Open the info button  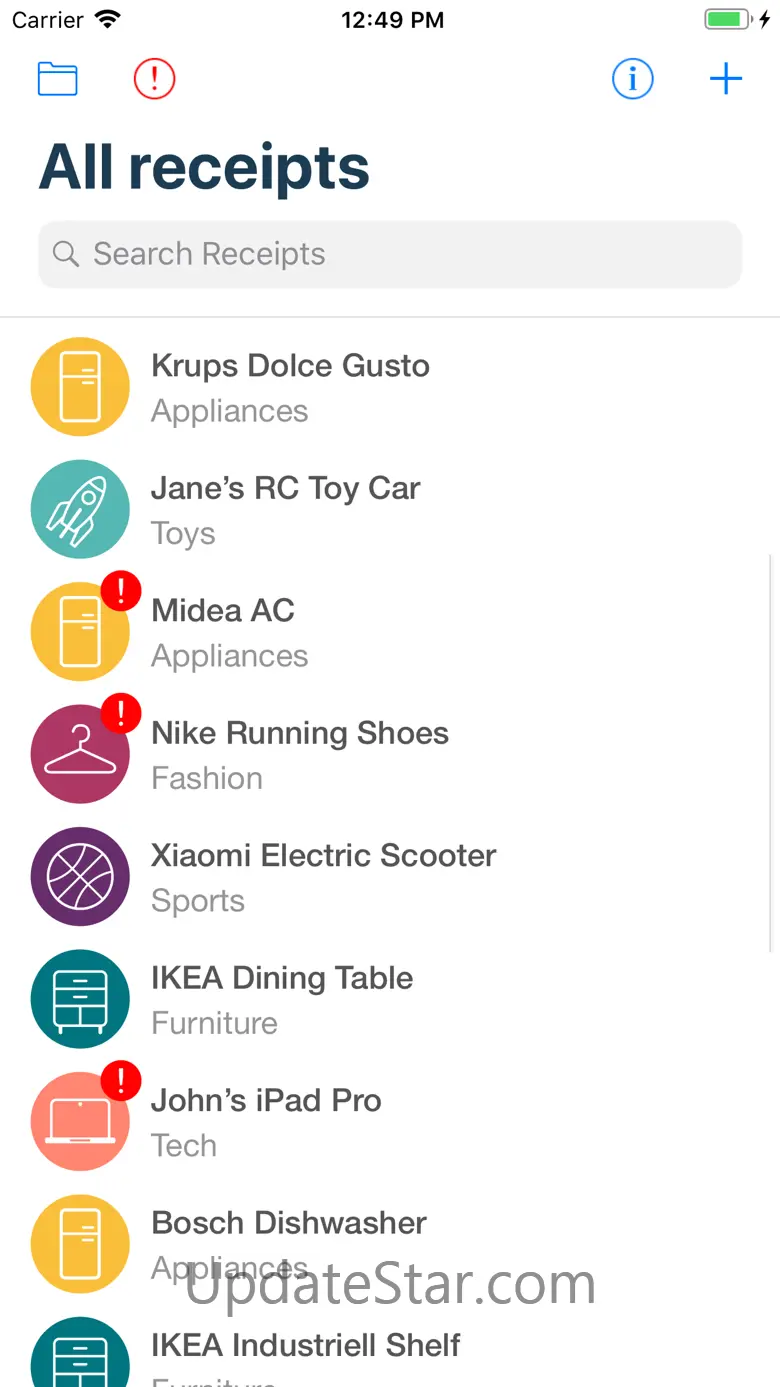pyautogui.click(x=632, y=79)
